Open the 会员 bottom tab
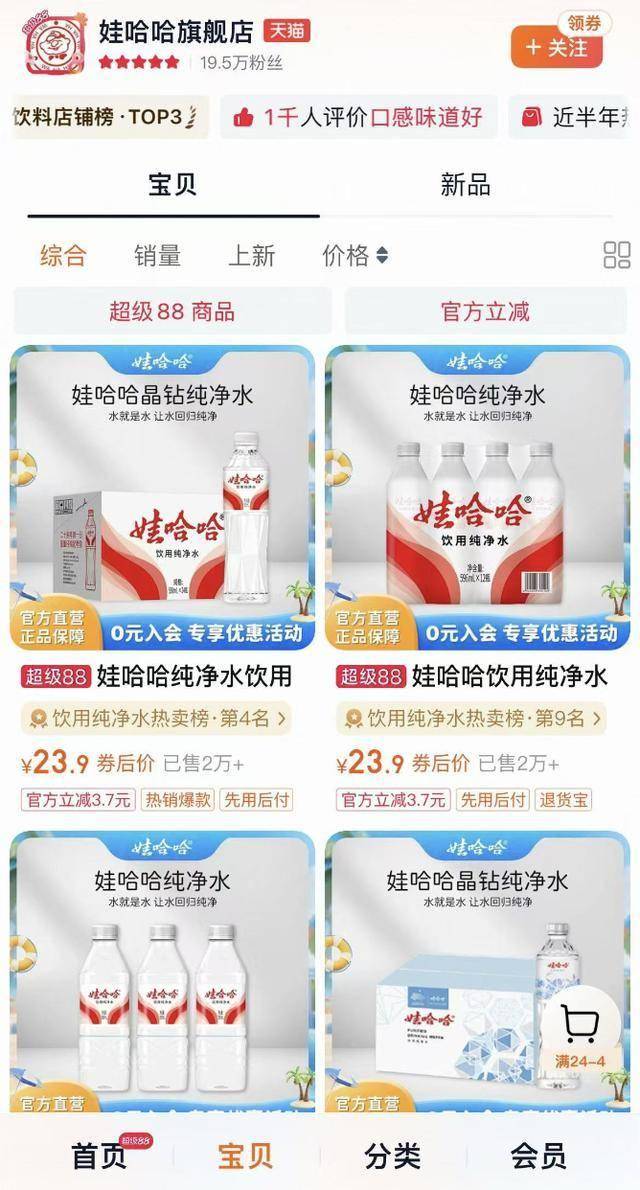The image size is (640, 1190). click(x=539, y=1156)
